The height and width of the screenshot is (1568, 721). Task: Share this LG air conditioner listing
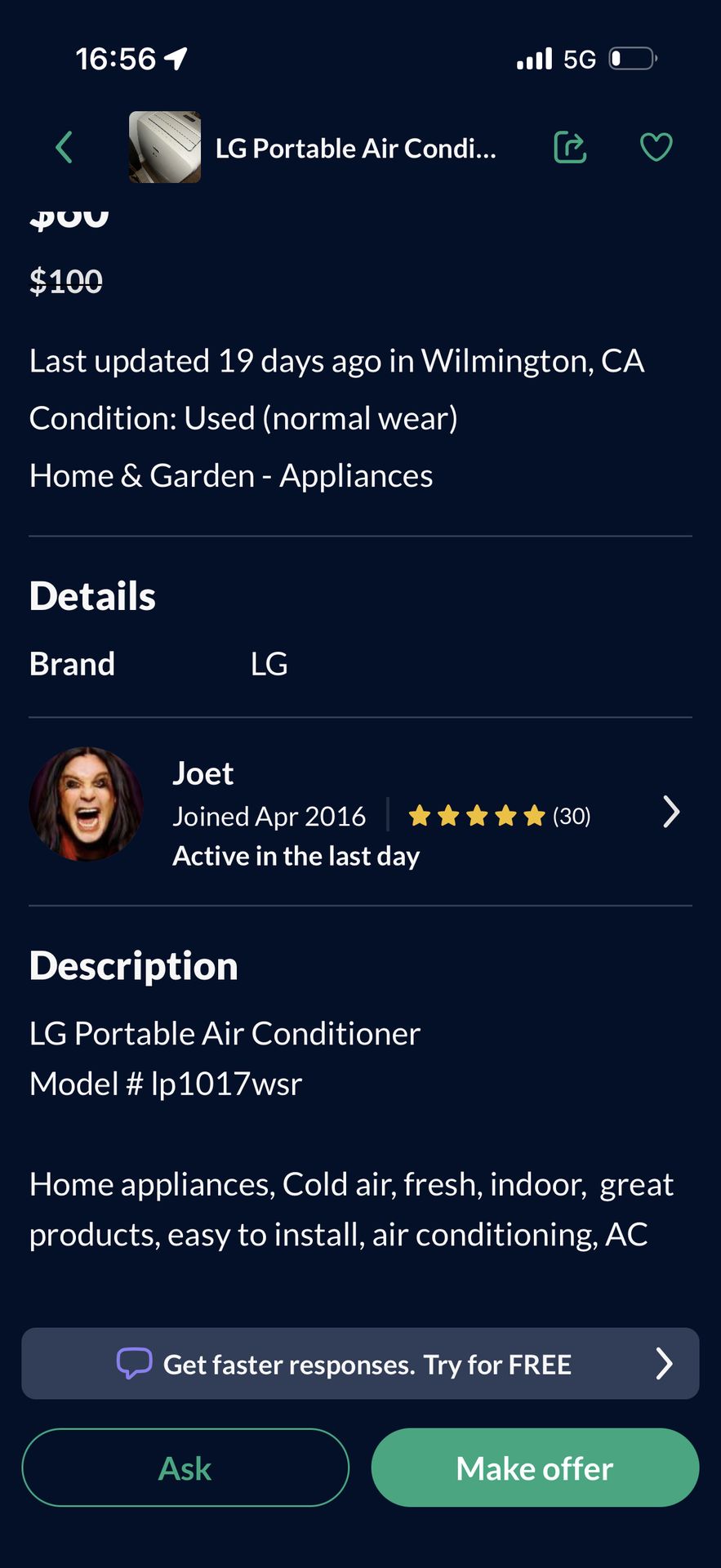point(570,148)
